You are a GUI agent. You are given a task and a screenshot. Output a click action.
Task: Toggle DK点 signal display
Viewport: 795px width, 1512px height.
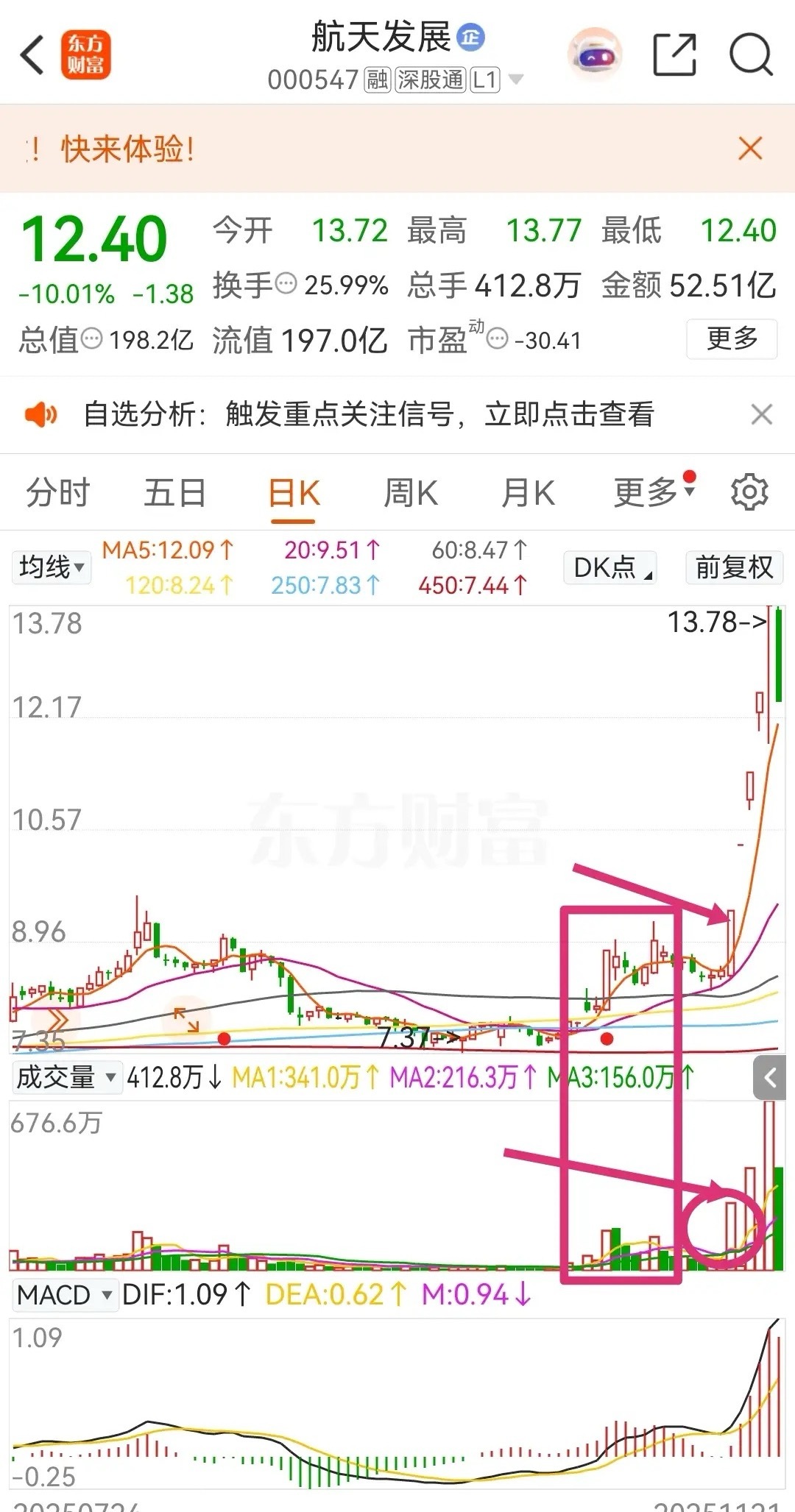[x=609, y=567]
